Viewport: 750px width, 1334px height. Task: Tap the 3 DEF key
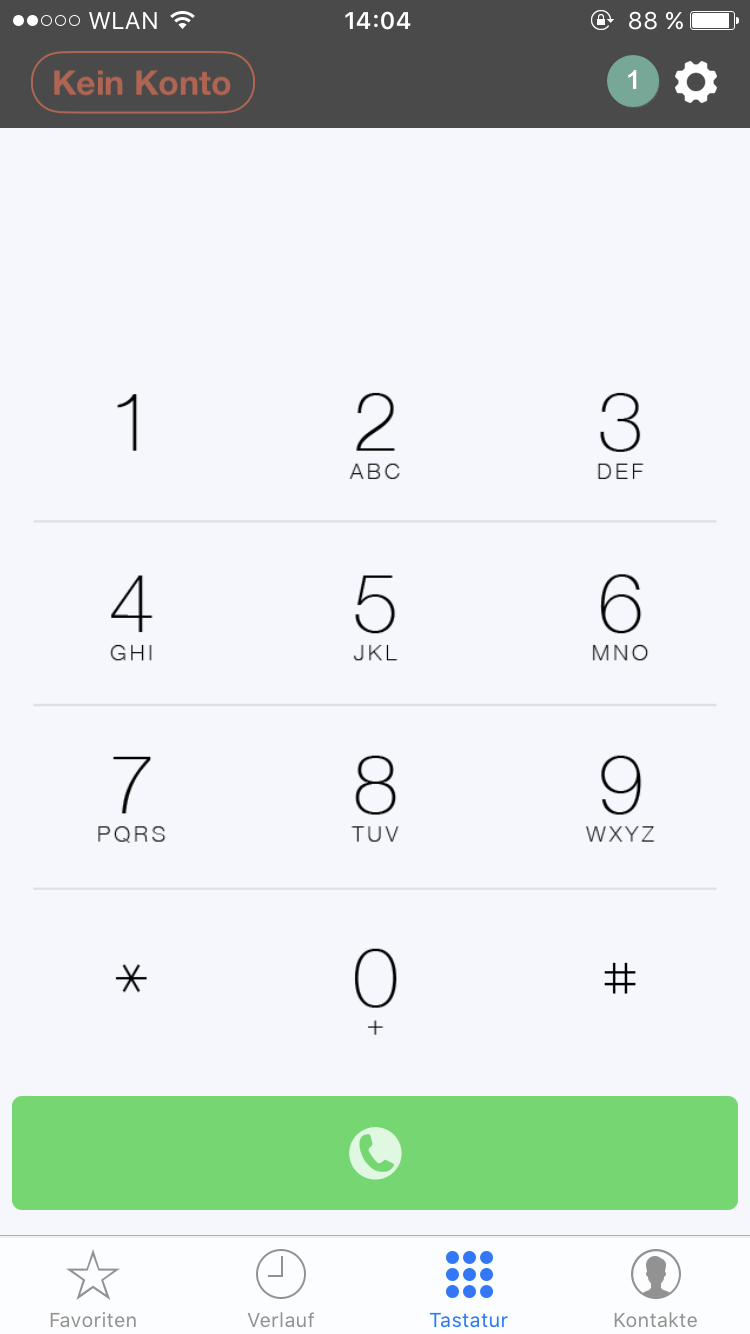(x=620, y=430)
